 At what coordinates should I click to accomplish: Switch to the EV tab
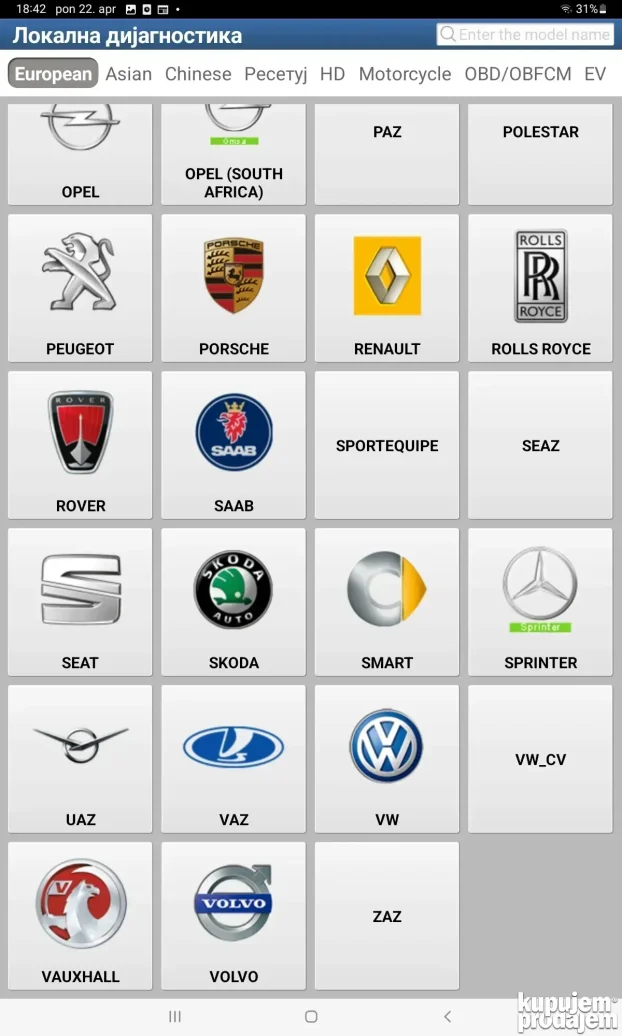coord(595,74)
